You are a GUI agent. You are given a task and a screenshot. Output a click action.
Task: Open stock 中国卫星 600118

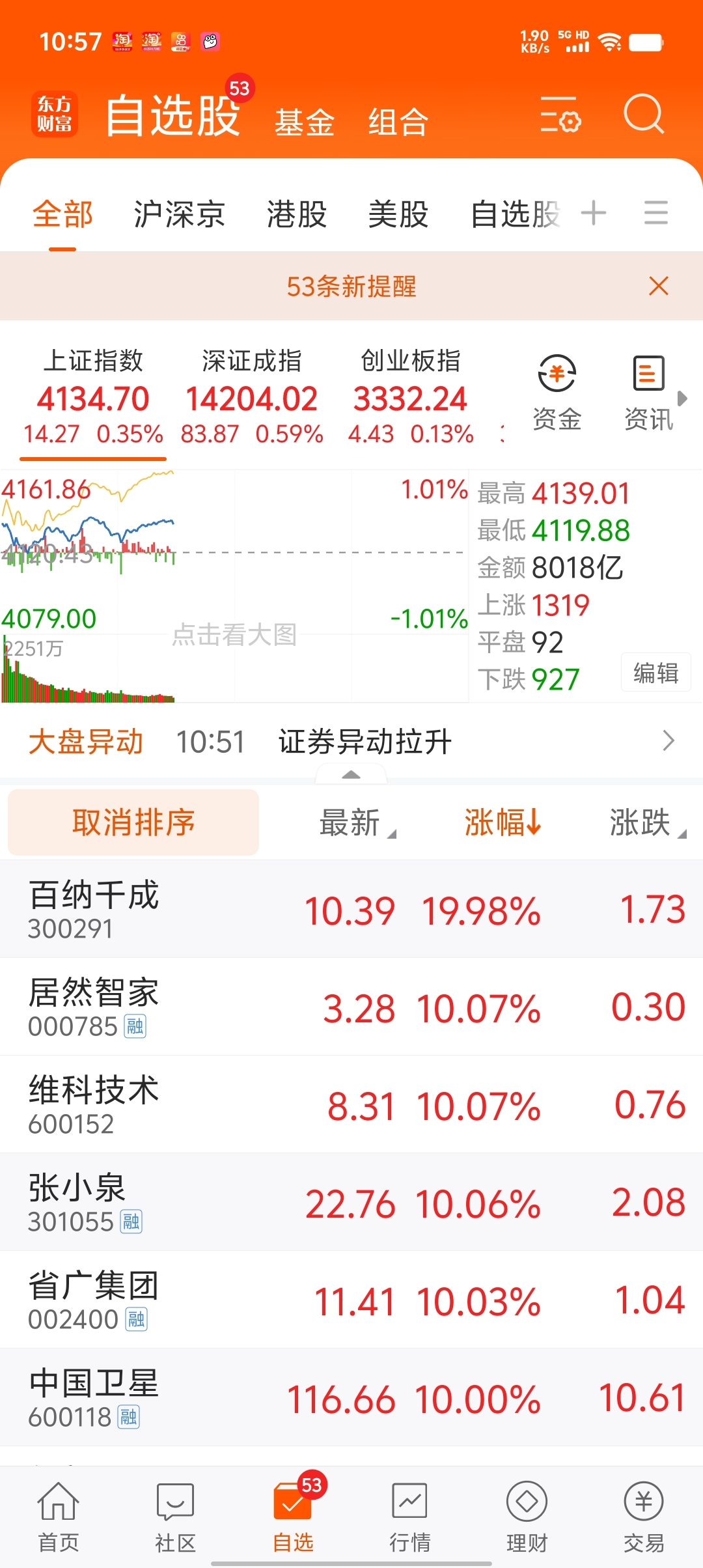coord(351,1397)
